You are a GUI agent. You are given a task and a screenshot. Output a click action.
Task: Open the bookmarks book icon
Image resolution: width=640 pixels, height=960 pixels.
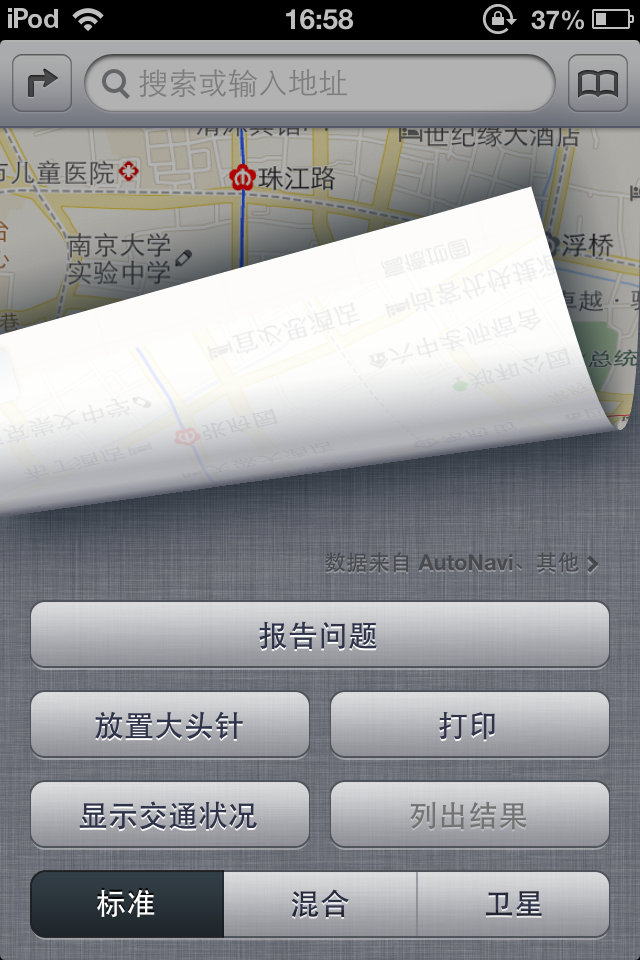click(598, 83)
